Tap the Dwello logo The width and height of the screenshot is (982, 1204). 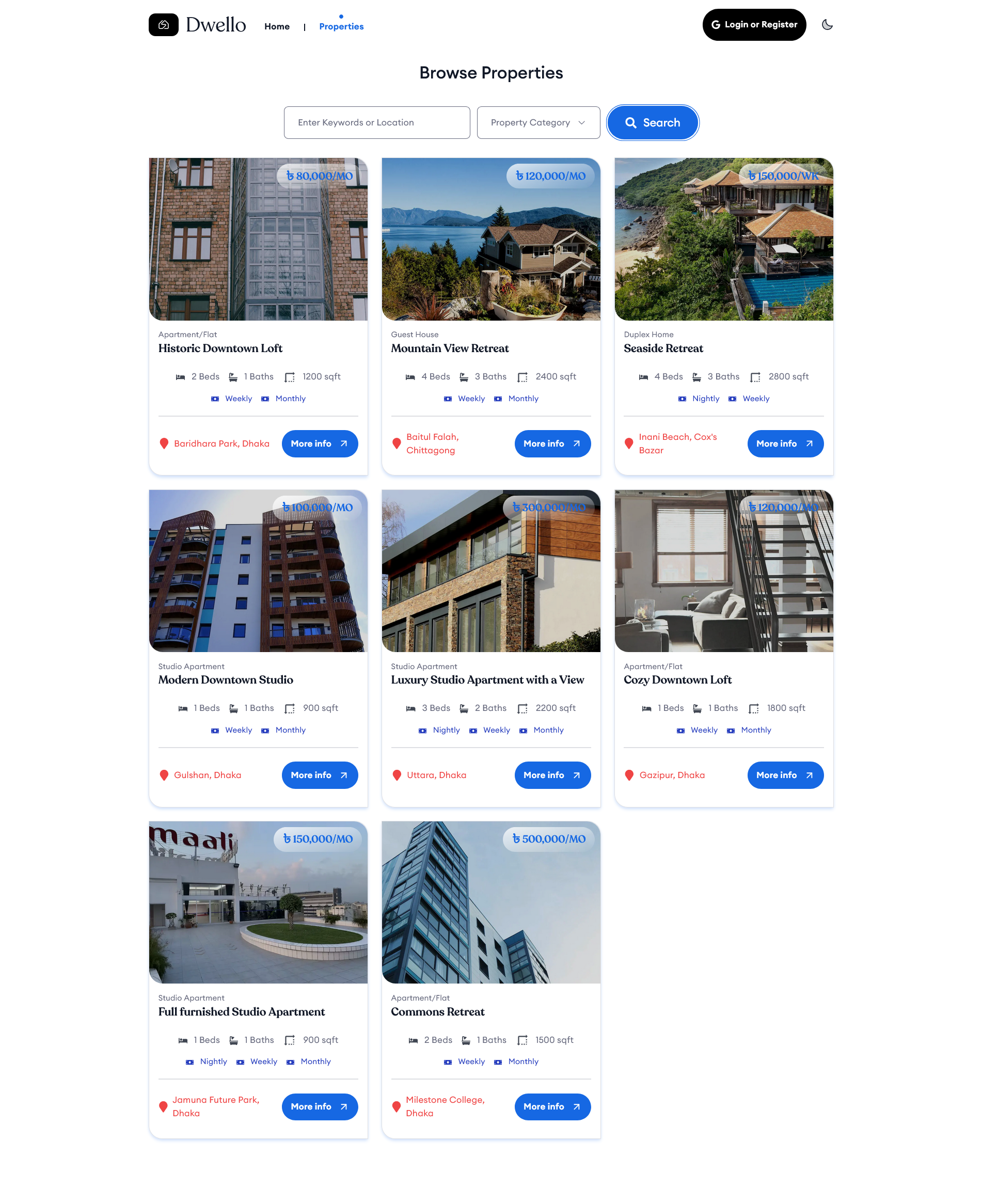(x=197, y=25)
